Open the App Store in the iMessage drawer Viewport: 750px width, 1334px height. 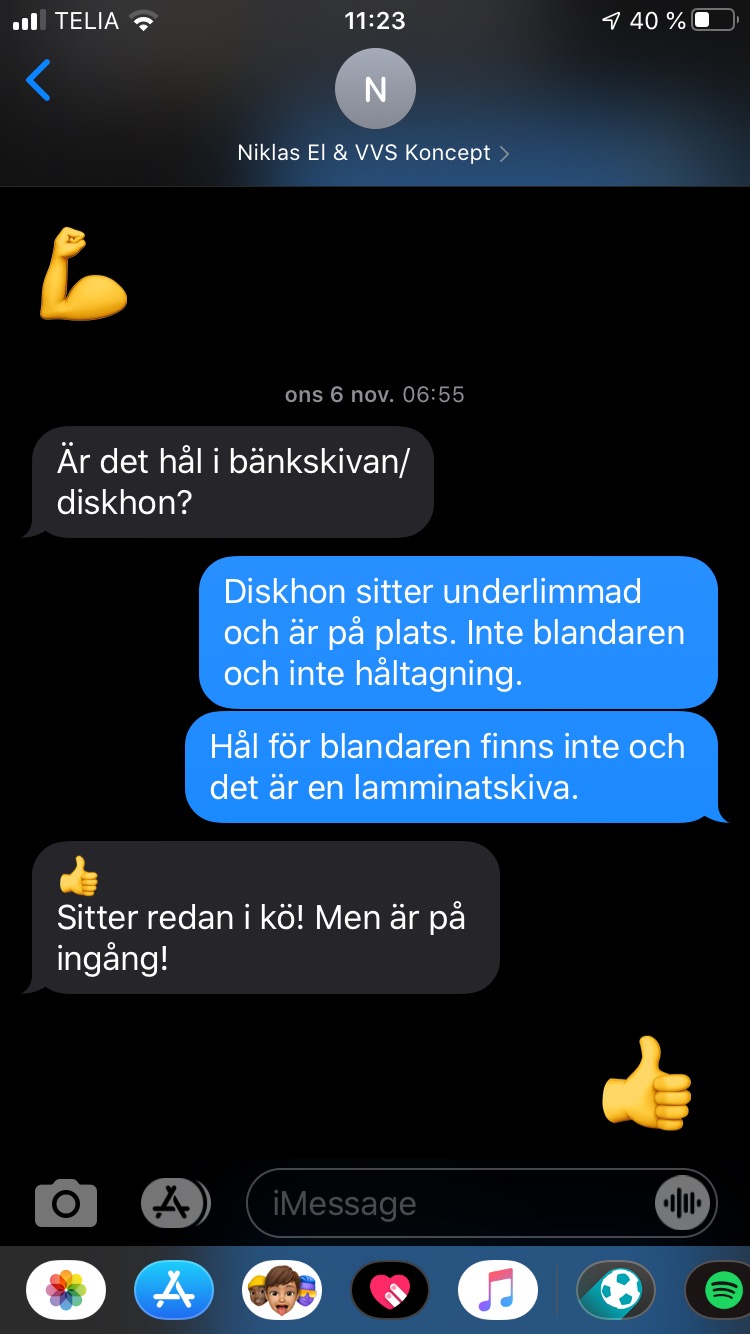click(x=174, y=1290)
